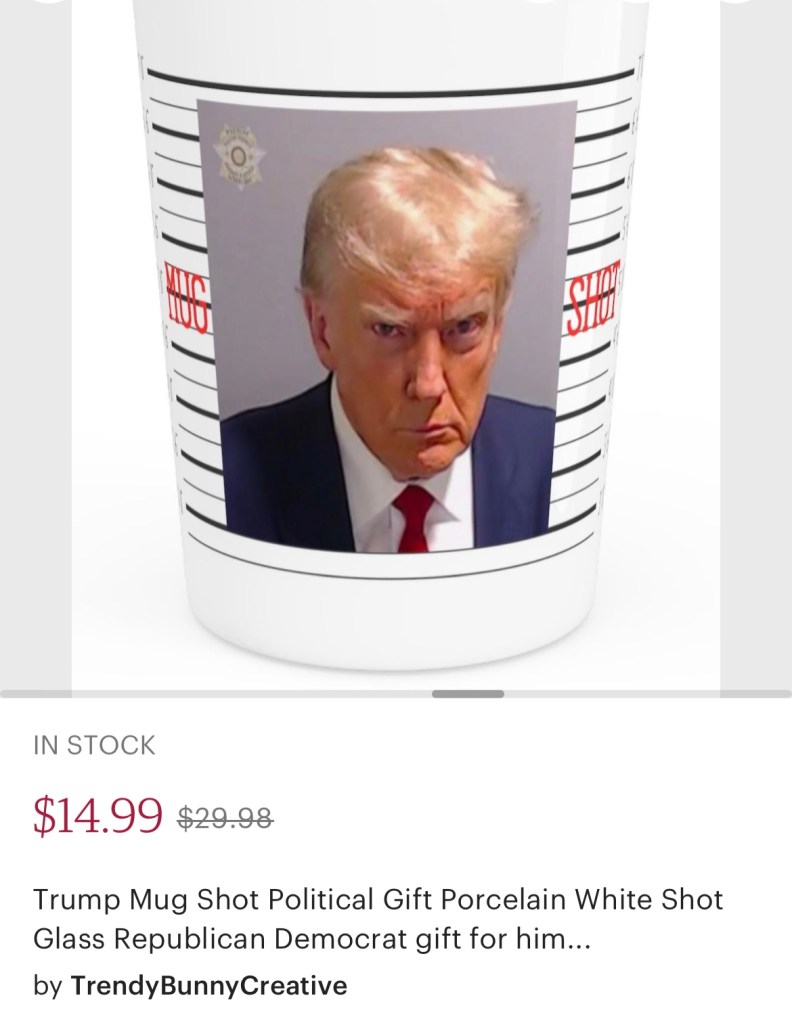This screenshot has height=1023, width=792.
Task: Tap the image carousel scroll indicator
Action: click(468, 693)
